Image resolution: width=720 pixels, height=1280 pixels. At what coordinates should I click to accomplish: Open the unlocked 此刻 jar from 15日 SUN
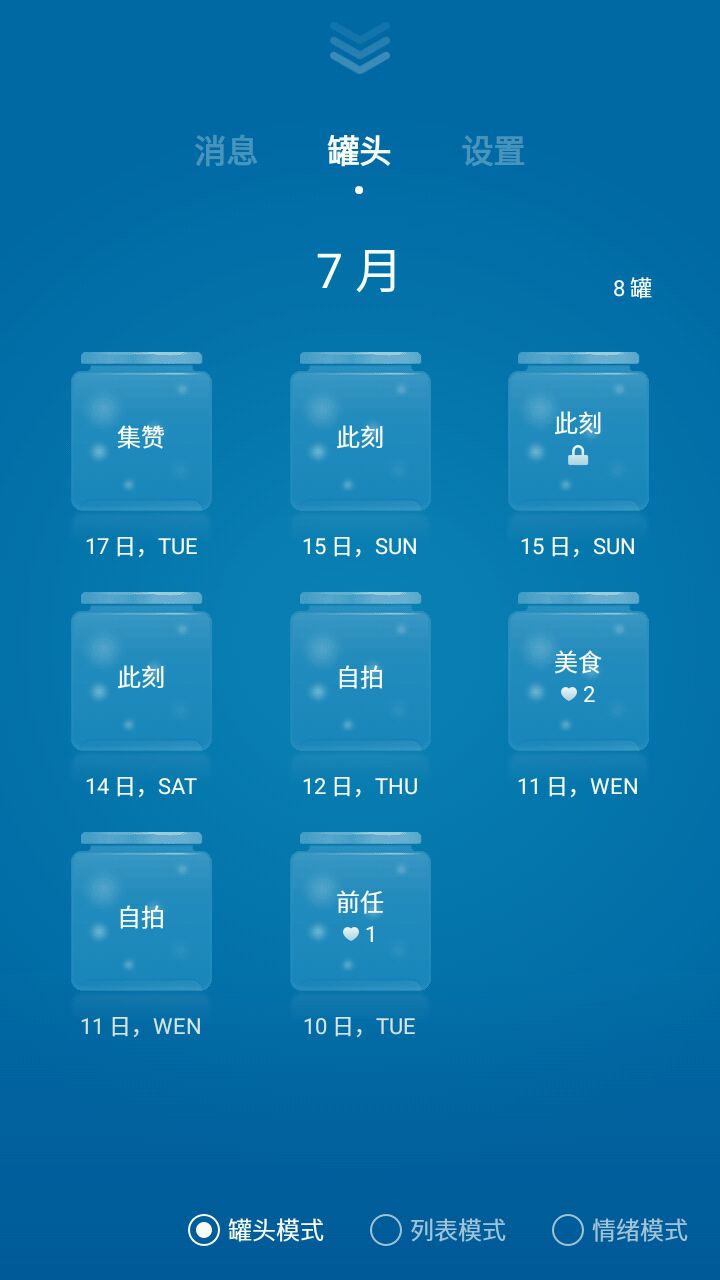click(360, 435)
